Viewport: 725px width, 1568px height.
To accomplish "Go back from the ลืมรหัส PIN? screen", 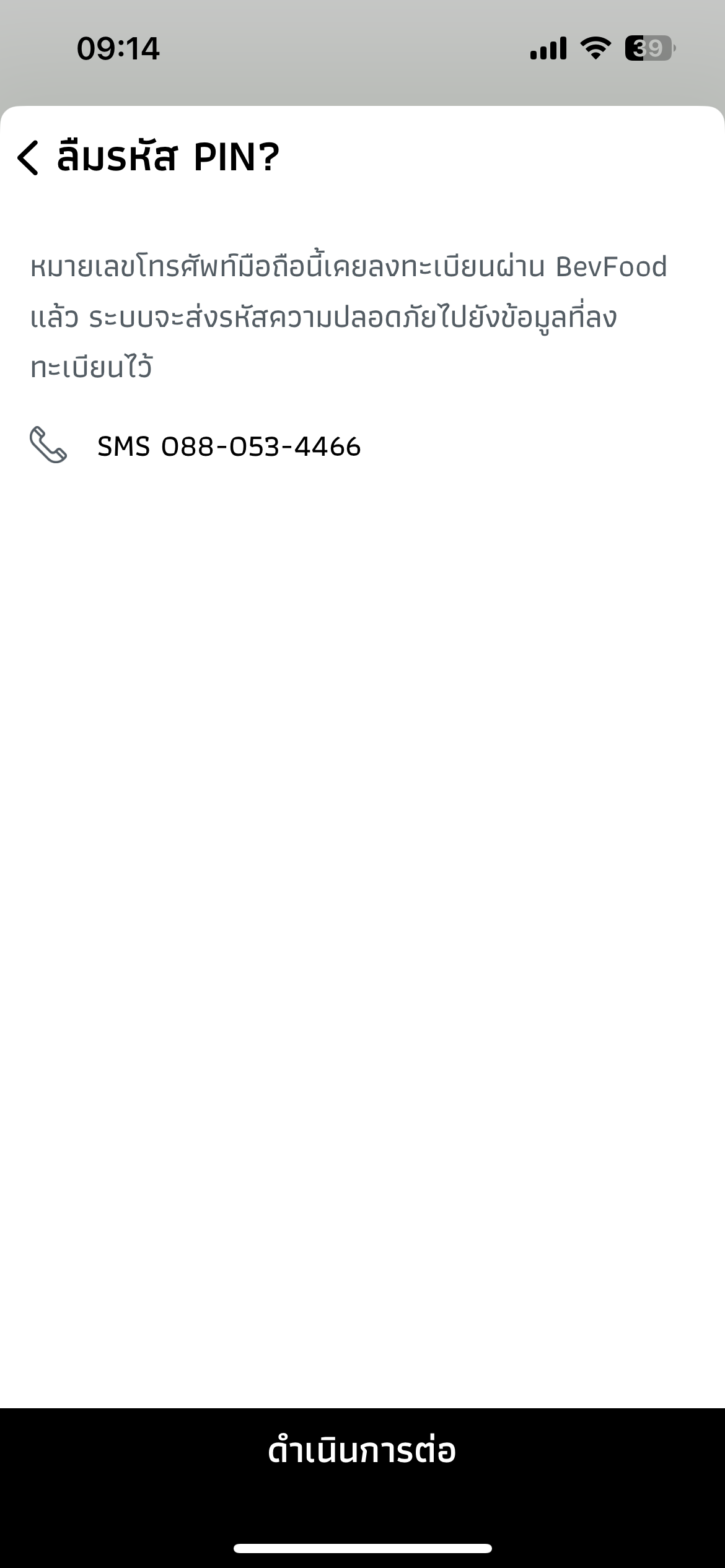I will click(x=29, y=158).
